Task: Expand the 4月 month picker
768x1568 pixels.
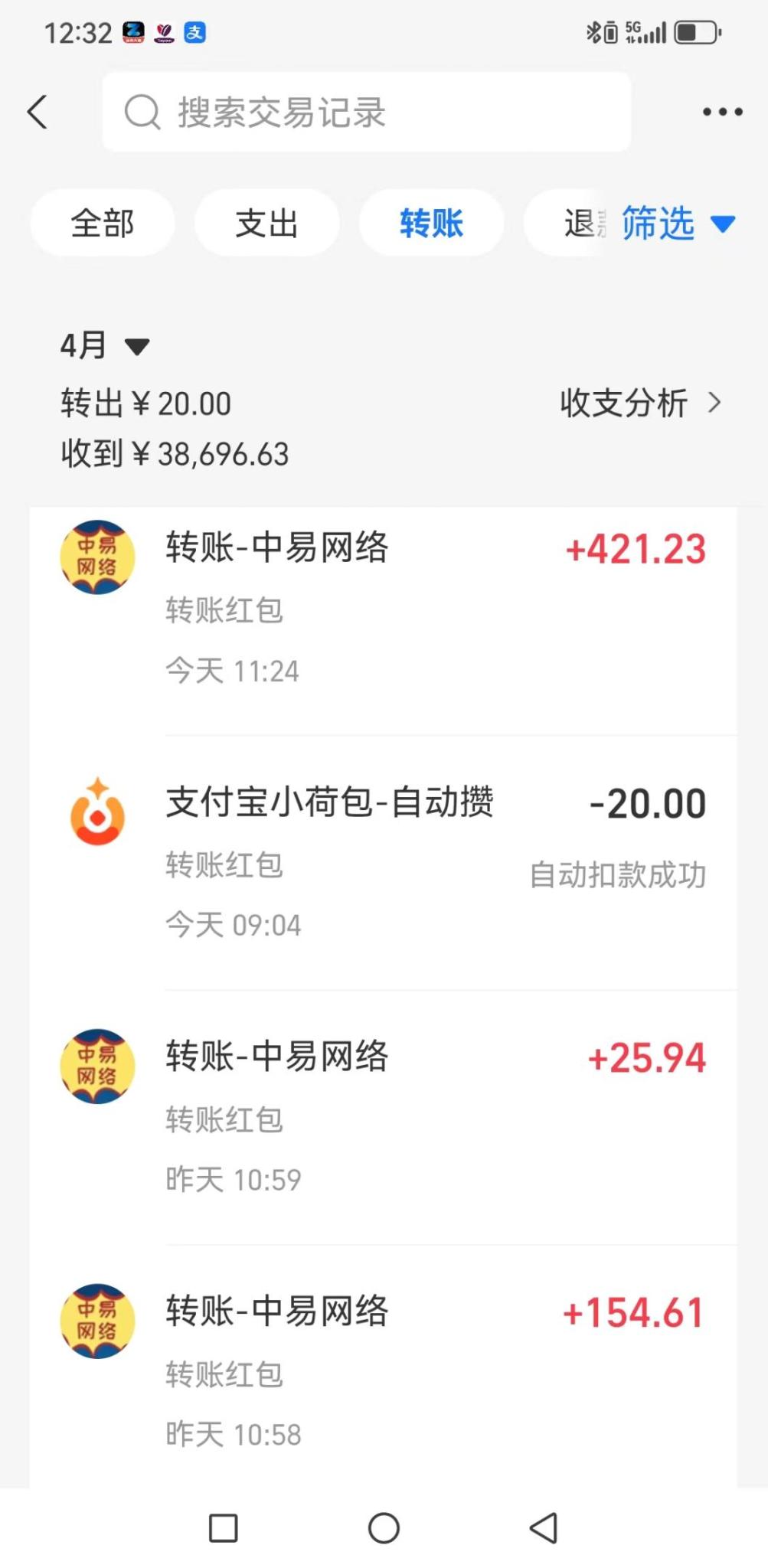Action: [x=105, y=345]
